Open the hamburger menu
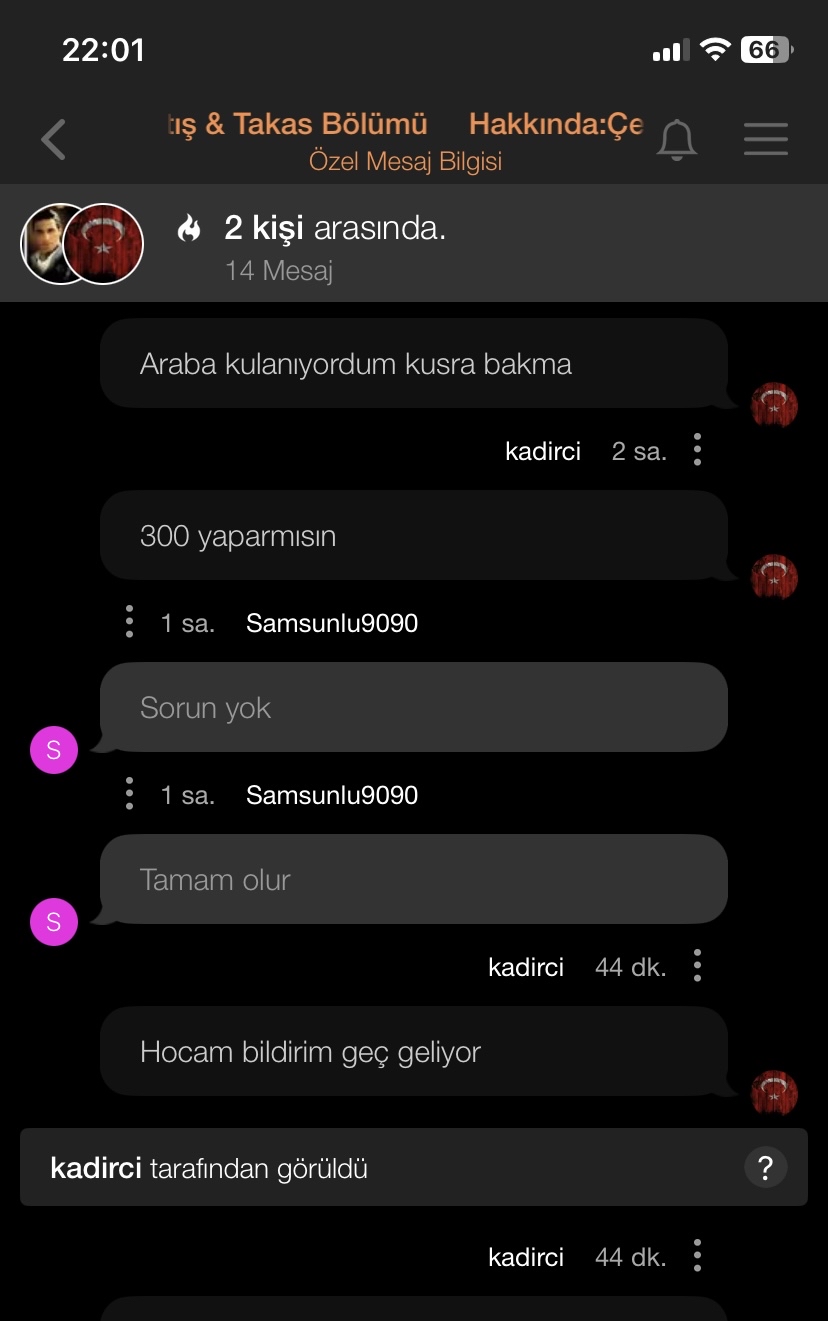Viewport: 828px width, 1321px height. click(x=766, y=140)
